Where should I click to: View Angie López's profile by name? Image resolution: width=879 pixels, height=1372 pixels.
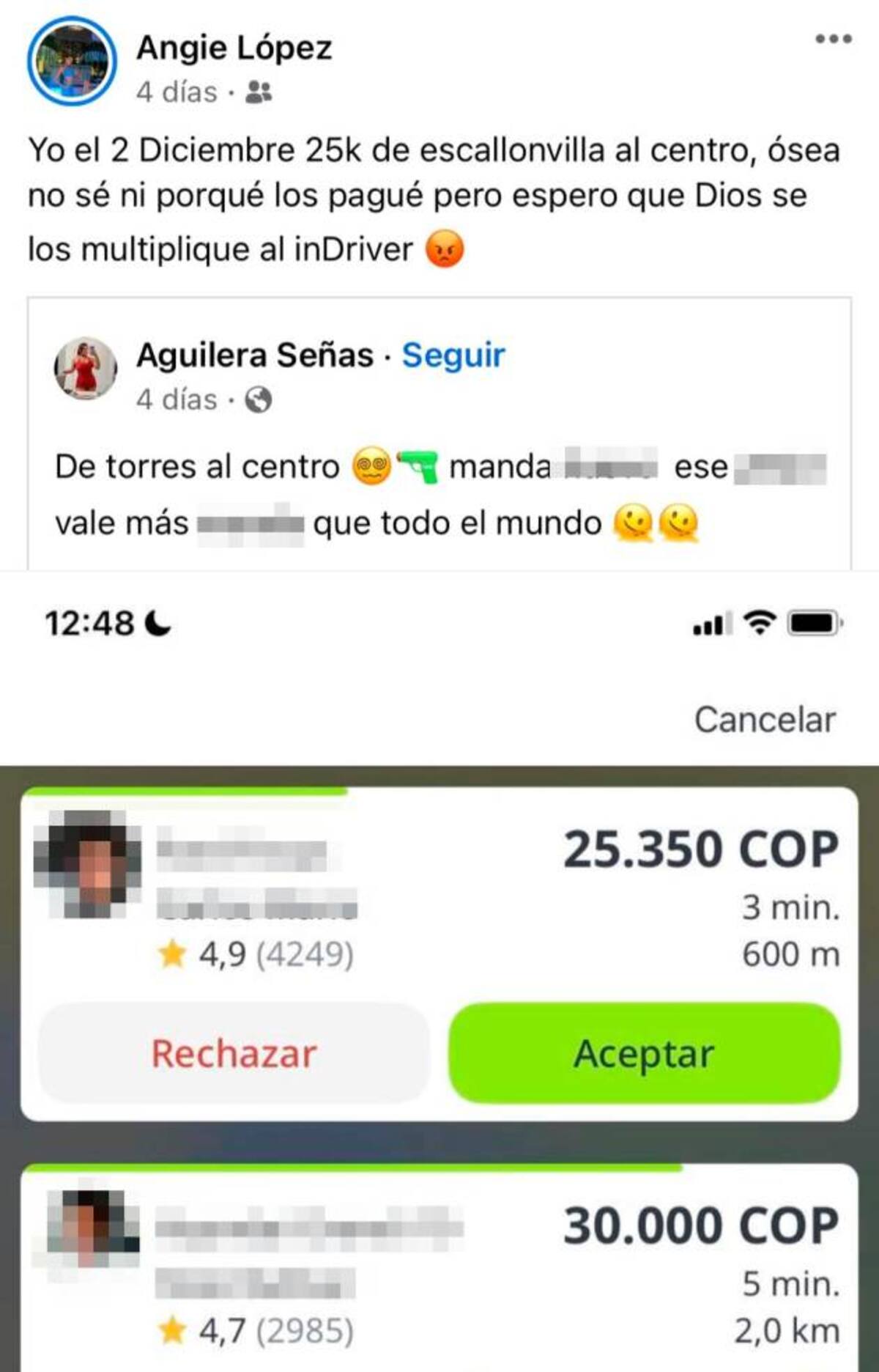pyautogui.click(x=234, y=48)
